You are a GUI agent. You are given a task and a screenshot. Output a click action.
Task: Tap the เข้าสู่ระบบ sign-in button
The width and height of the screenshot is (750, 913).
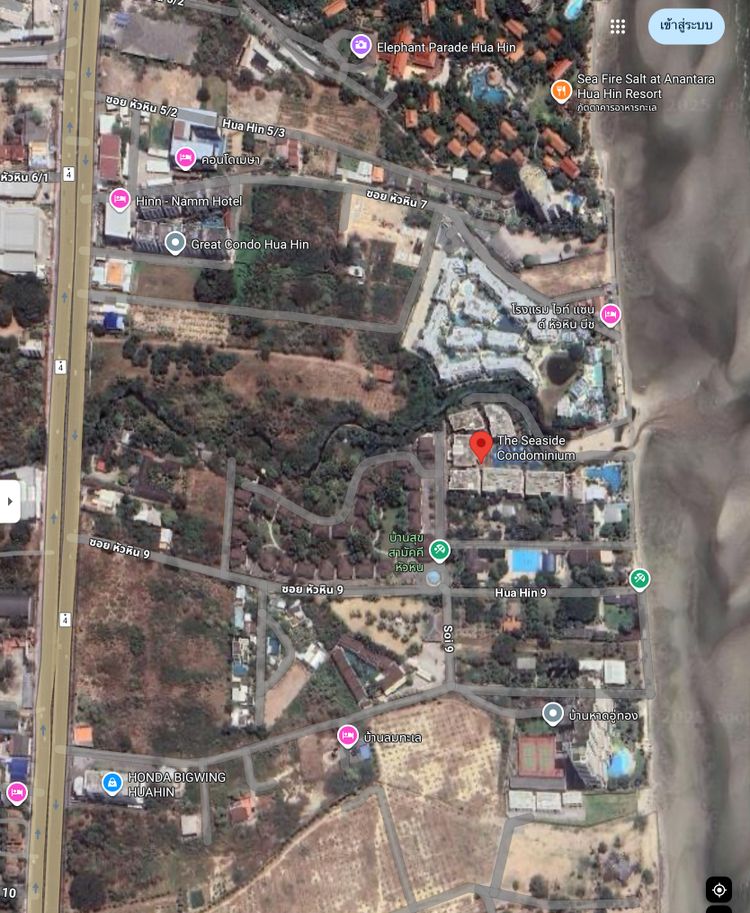(x=686, y=27)
